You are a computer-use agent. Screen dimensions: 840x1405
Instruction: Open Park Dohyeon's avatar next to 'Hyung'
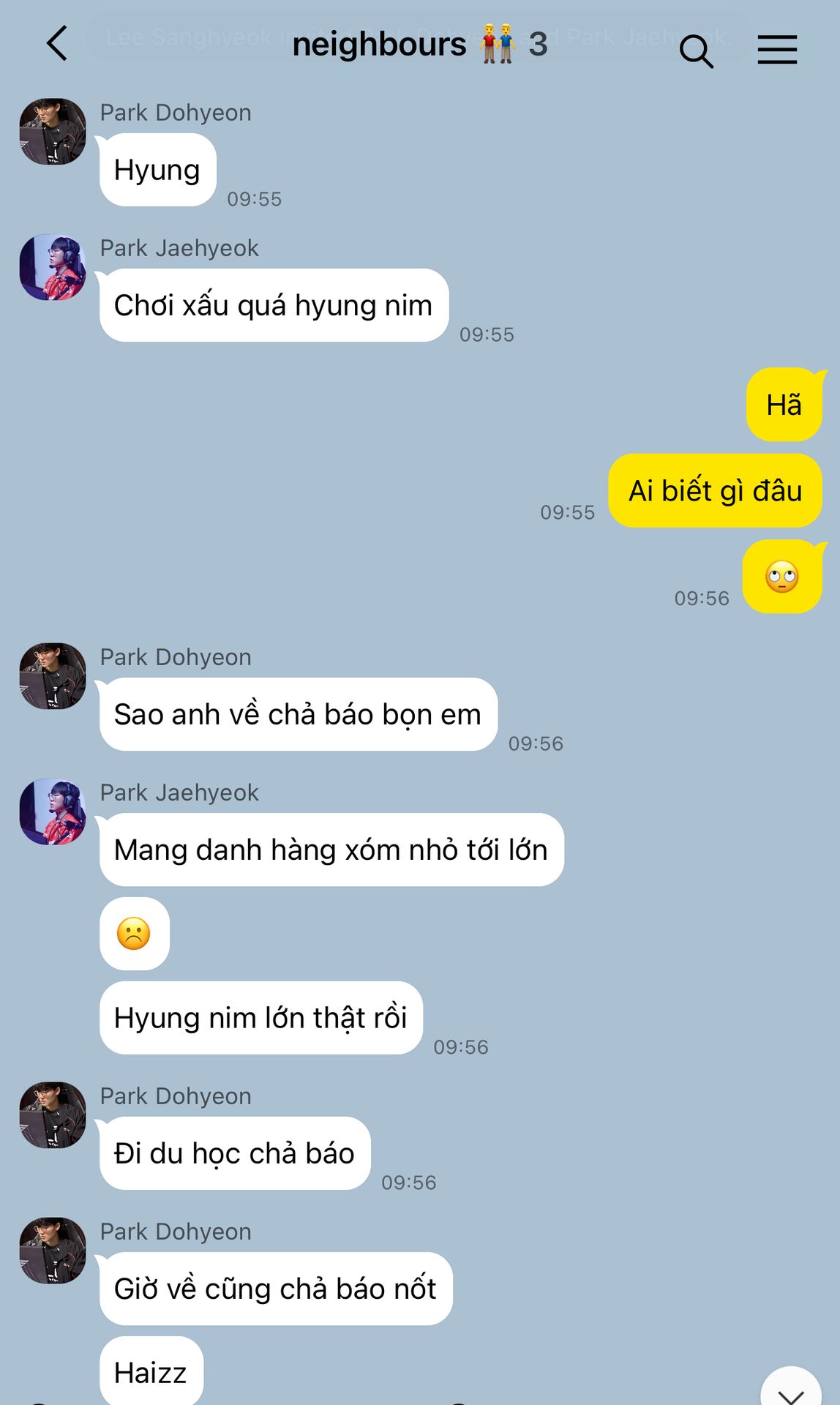coord(53,132)
